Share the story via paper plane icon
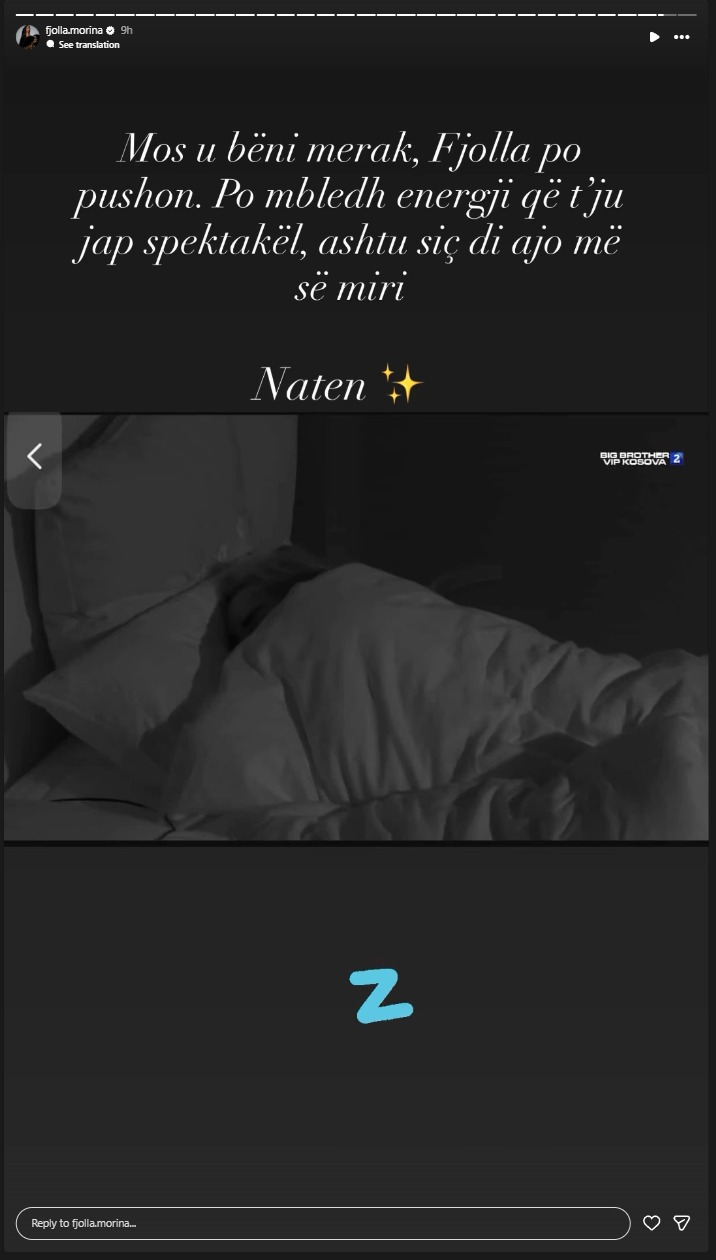Viewport: 716px width, 1260px height. point(682,1223)
